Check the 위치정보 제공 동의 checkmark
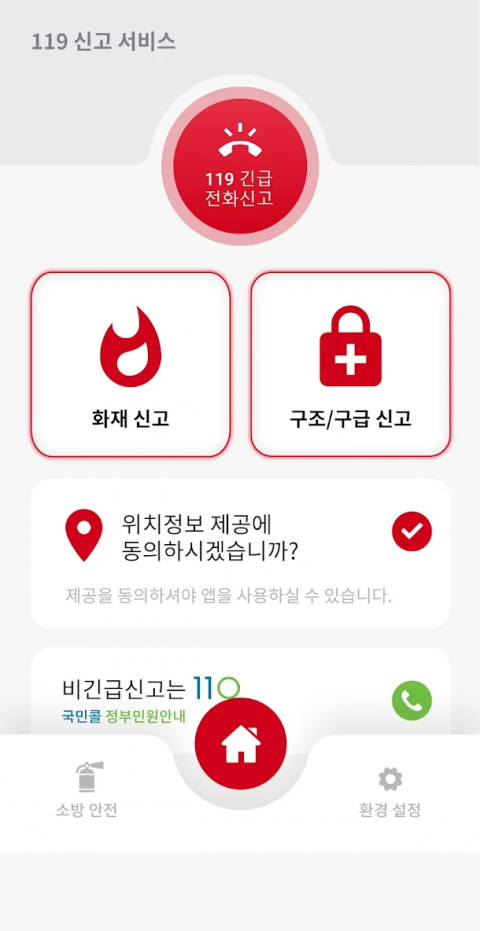 412,531
